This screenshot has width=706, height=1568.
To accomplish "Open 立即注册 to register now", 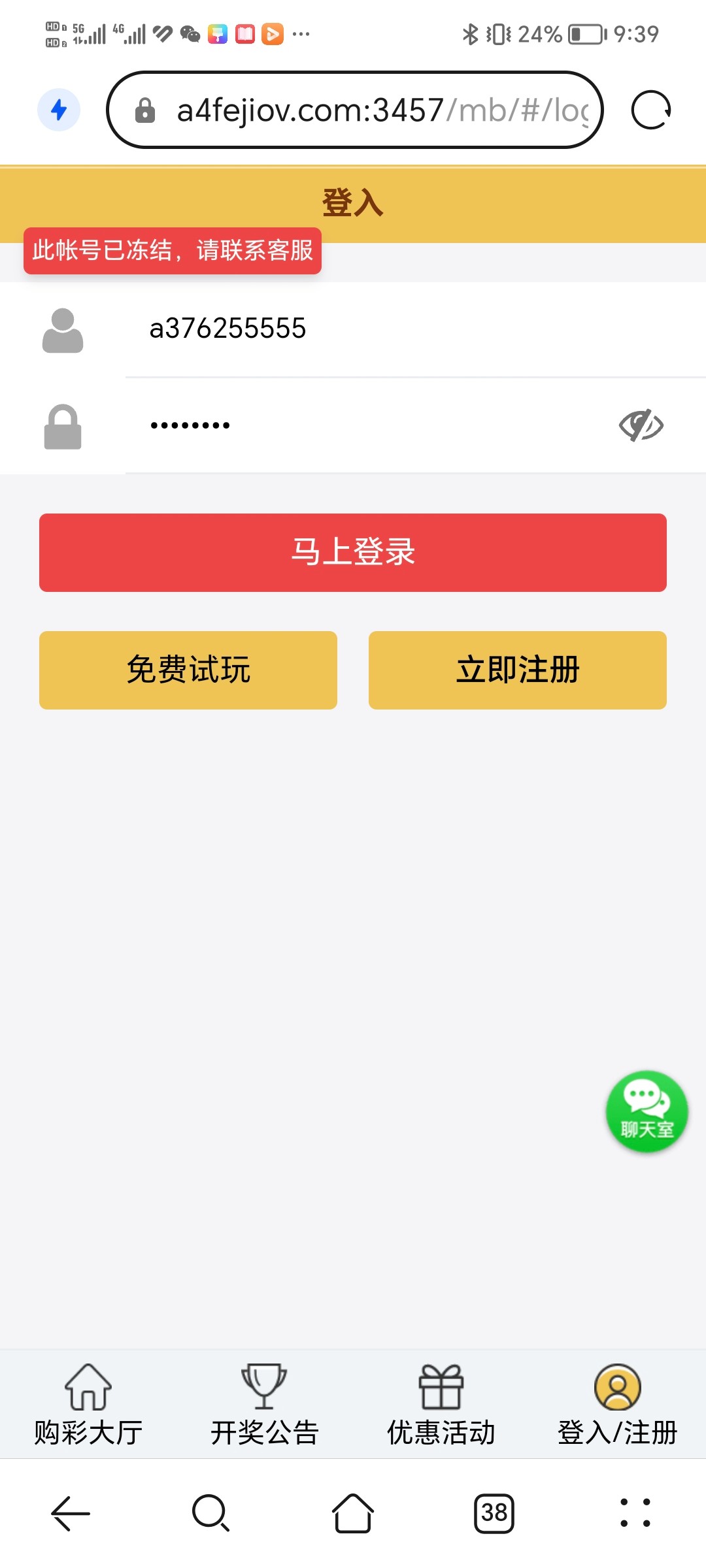I will (x=518, y=670).
